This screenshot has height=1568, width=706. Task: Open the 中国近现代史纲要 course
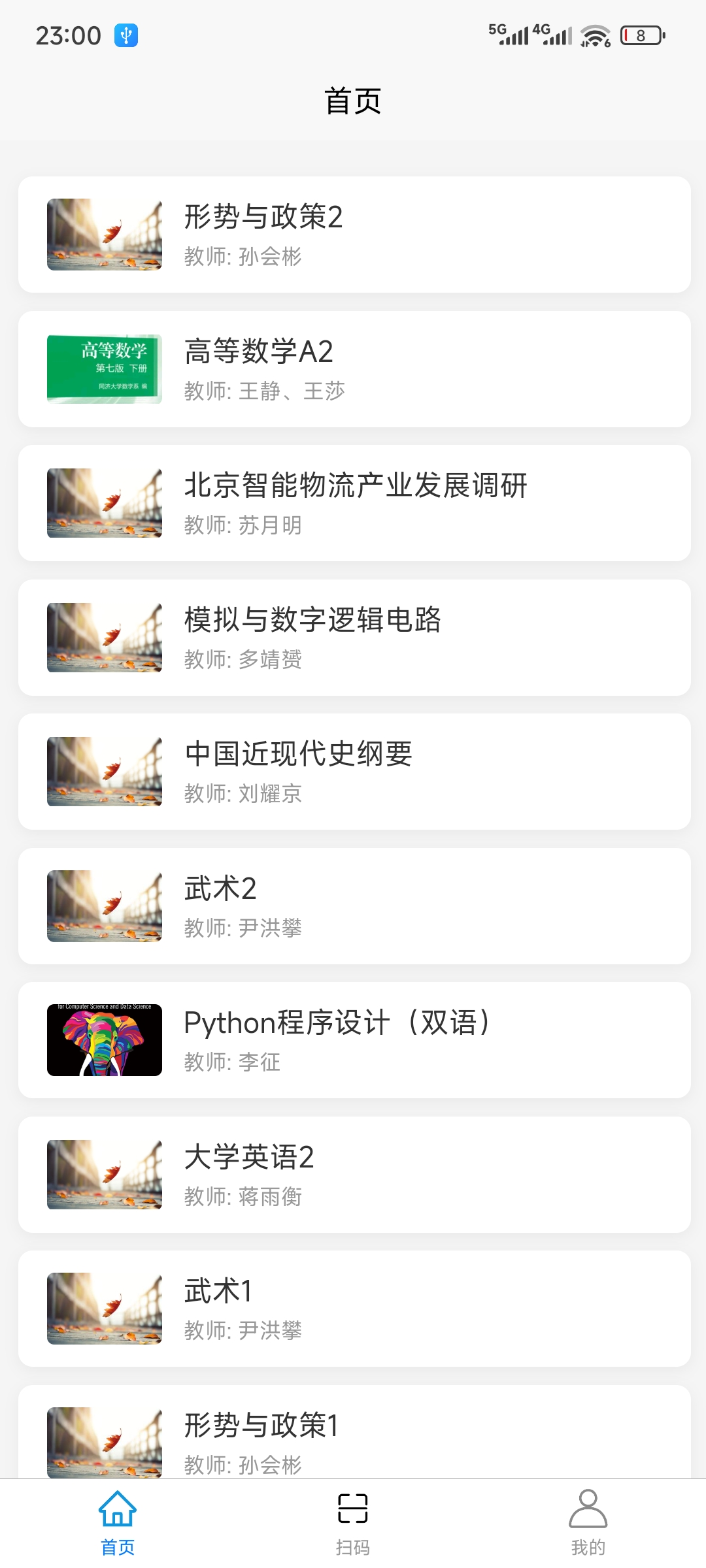click(353, 771)
